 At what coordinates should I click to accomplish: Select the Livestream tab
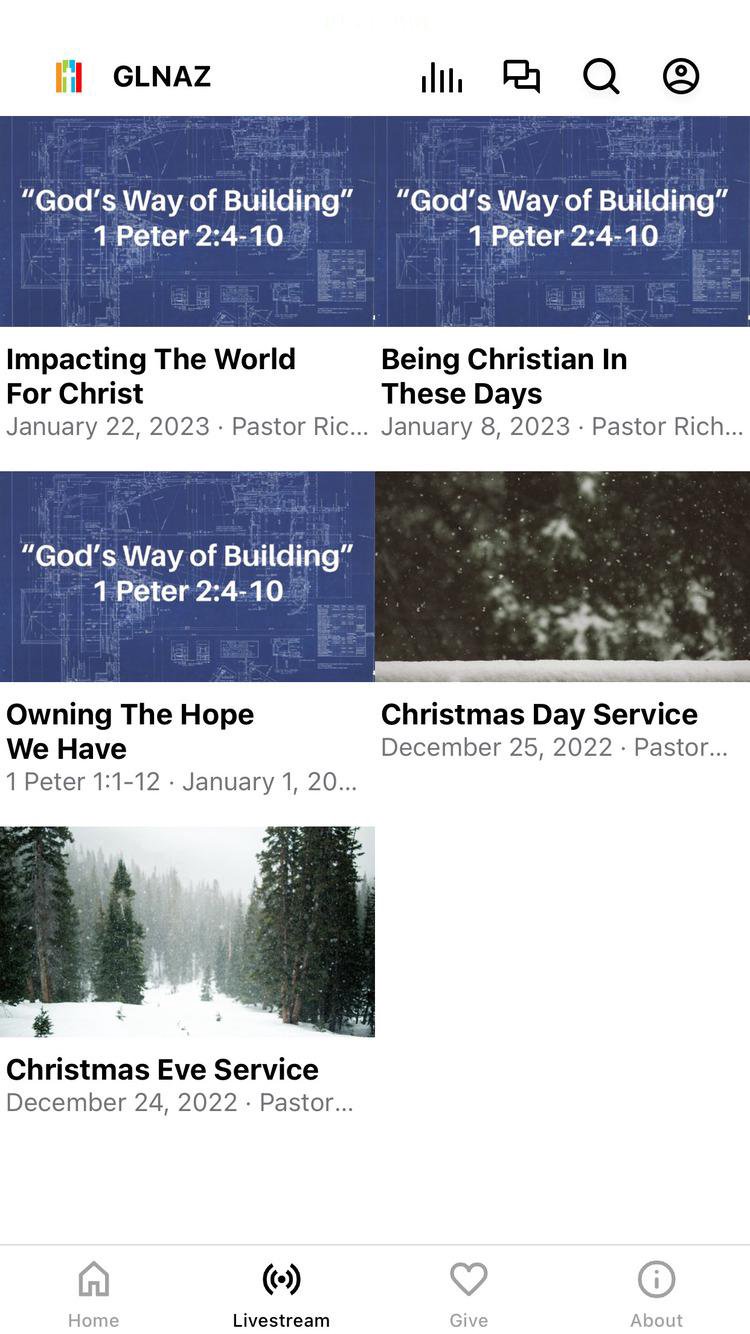[x=281, y=1291]
